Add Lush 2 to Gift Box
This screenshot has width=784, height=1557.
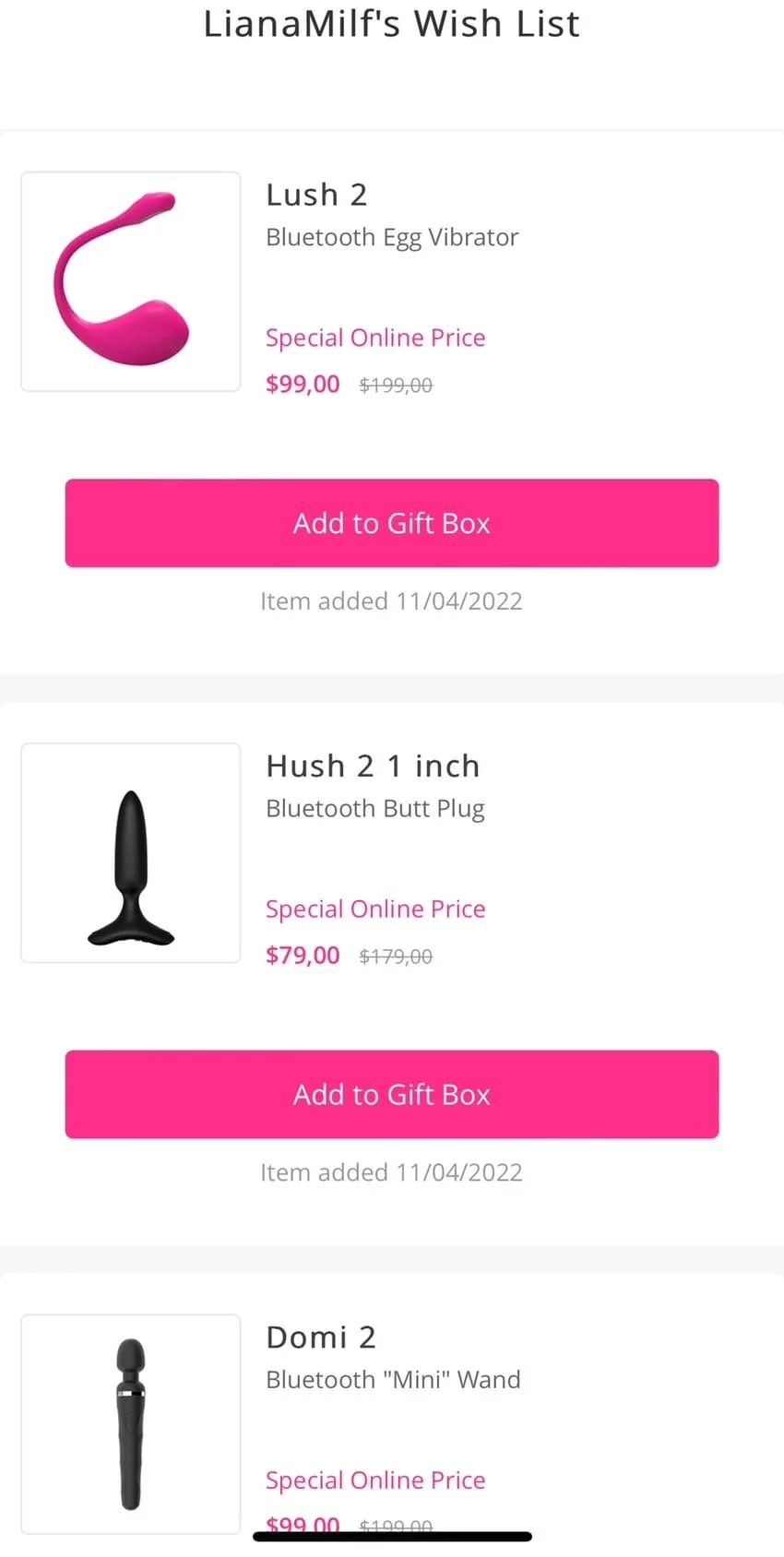(391, 523)
